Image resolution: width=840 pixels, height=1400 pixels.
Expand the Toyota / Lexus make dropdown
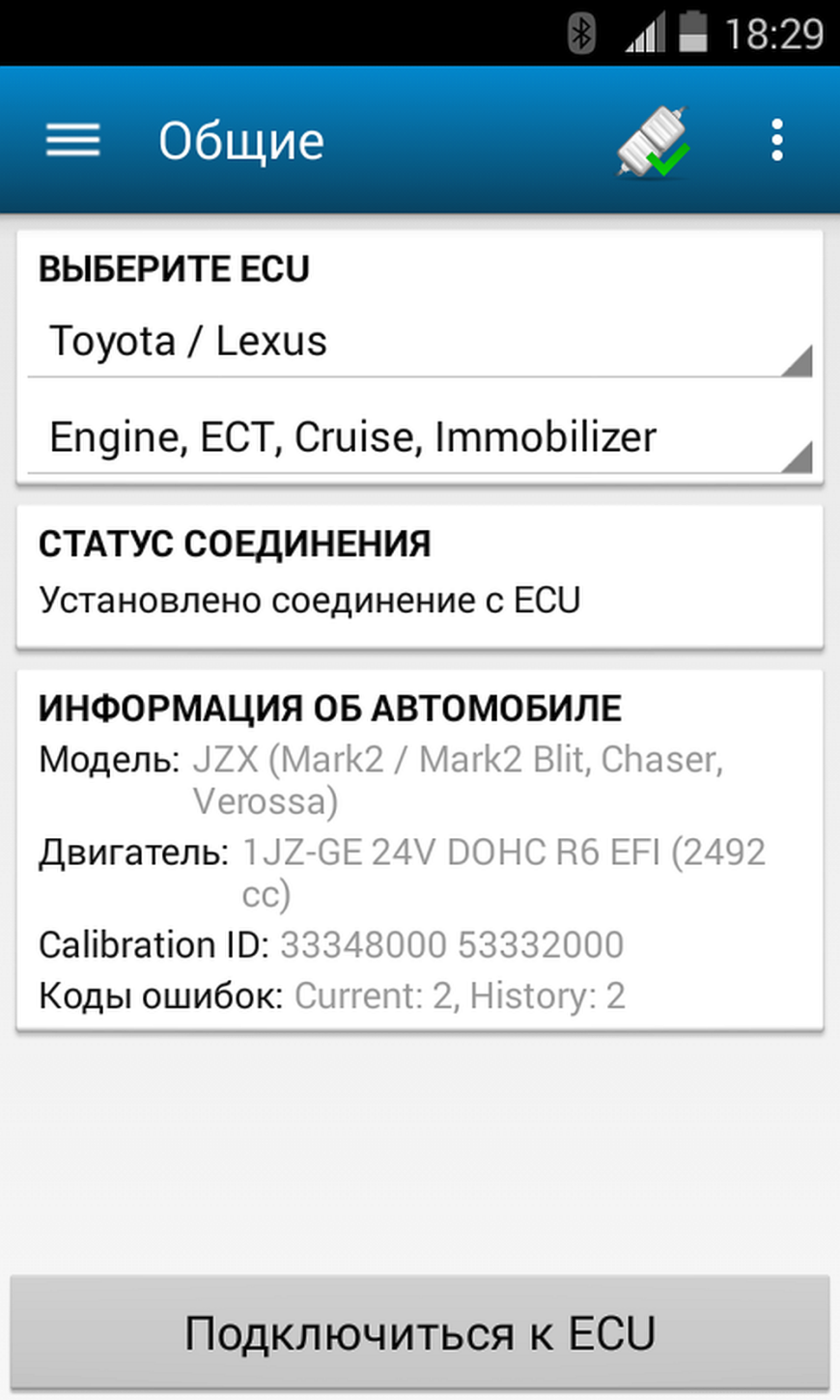pyautogui.click(x=419, y=343)
